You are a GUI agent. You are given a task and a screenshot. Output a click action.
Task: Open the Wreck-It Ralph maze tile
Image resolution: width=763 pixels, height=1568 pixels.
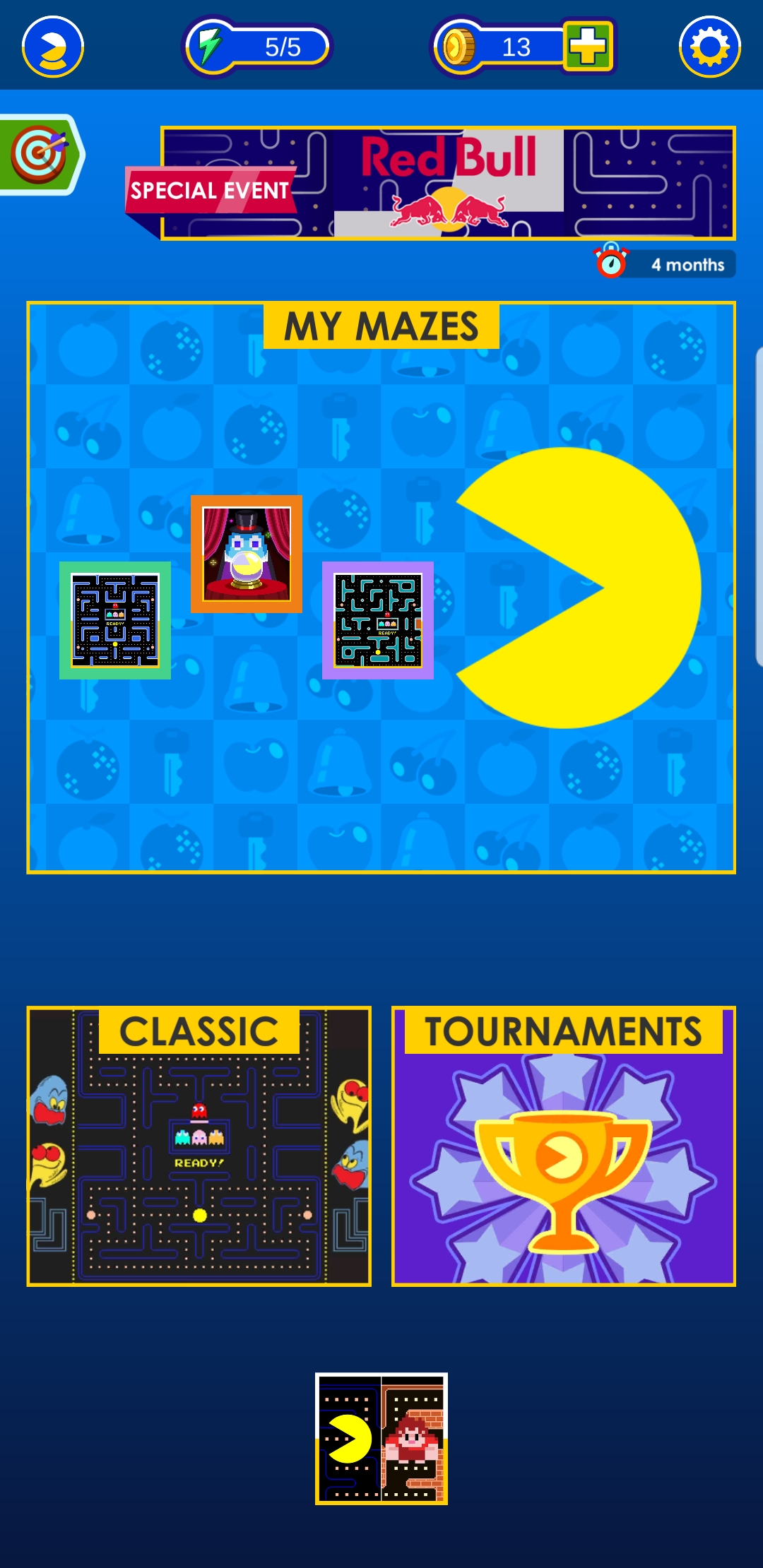[381, 1438]
